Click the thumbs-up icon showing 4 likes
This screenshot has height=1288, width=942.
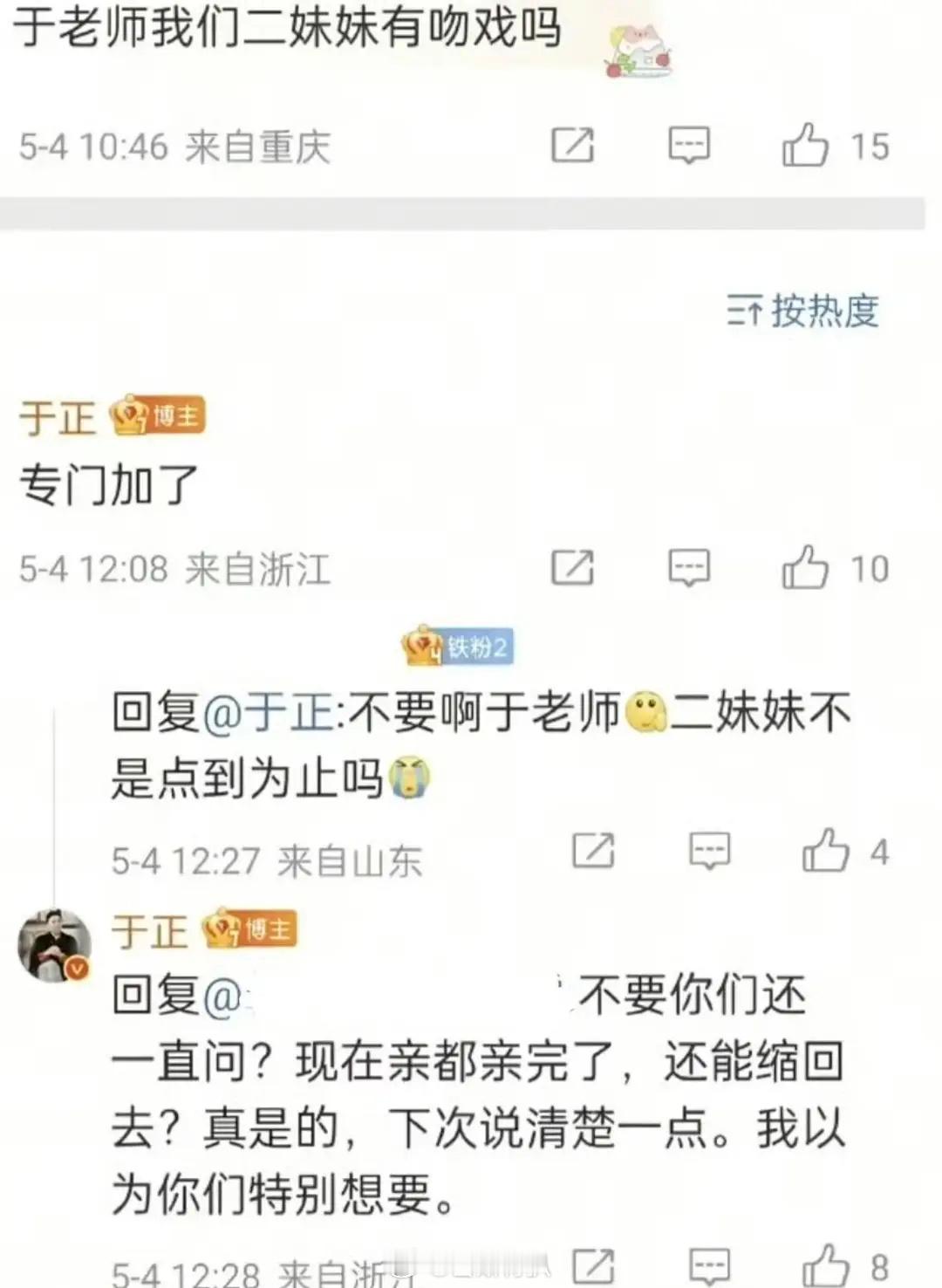tap(829, 851)
